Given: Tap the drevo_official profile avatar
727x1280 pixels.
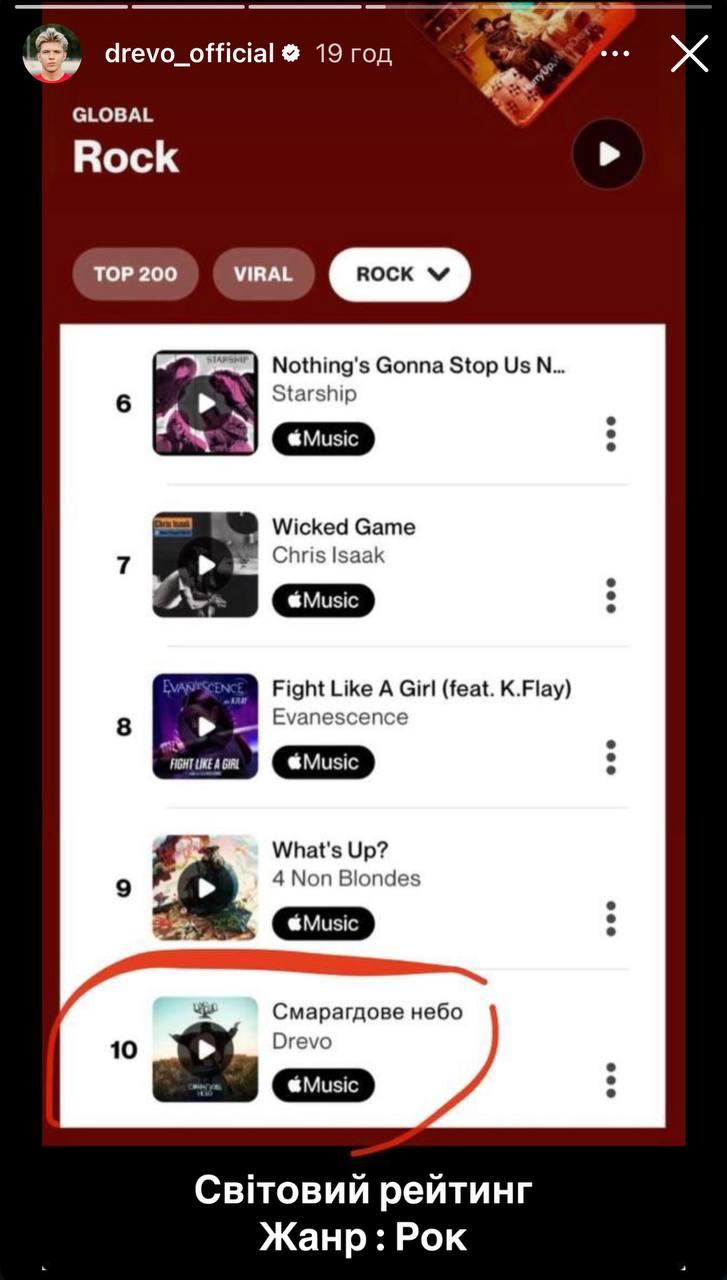Looking at the screenshot, I should point(52,54).
